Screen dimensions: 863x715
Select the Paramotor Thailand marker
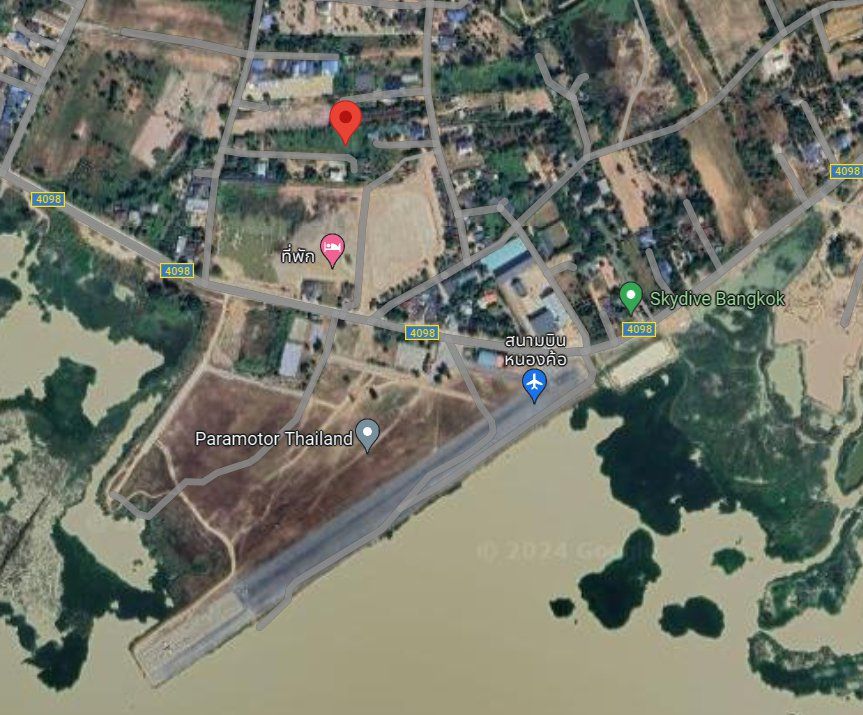tap(369, 435)
